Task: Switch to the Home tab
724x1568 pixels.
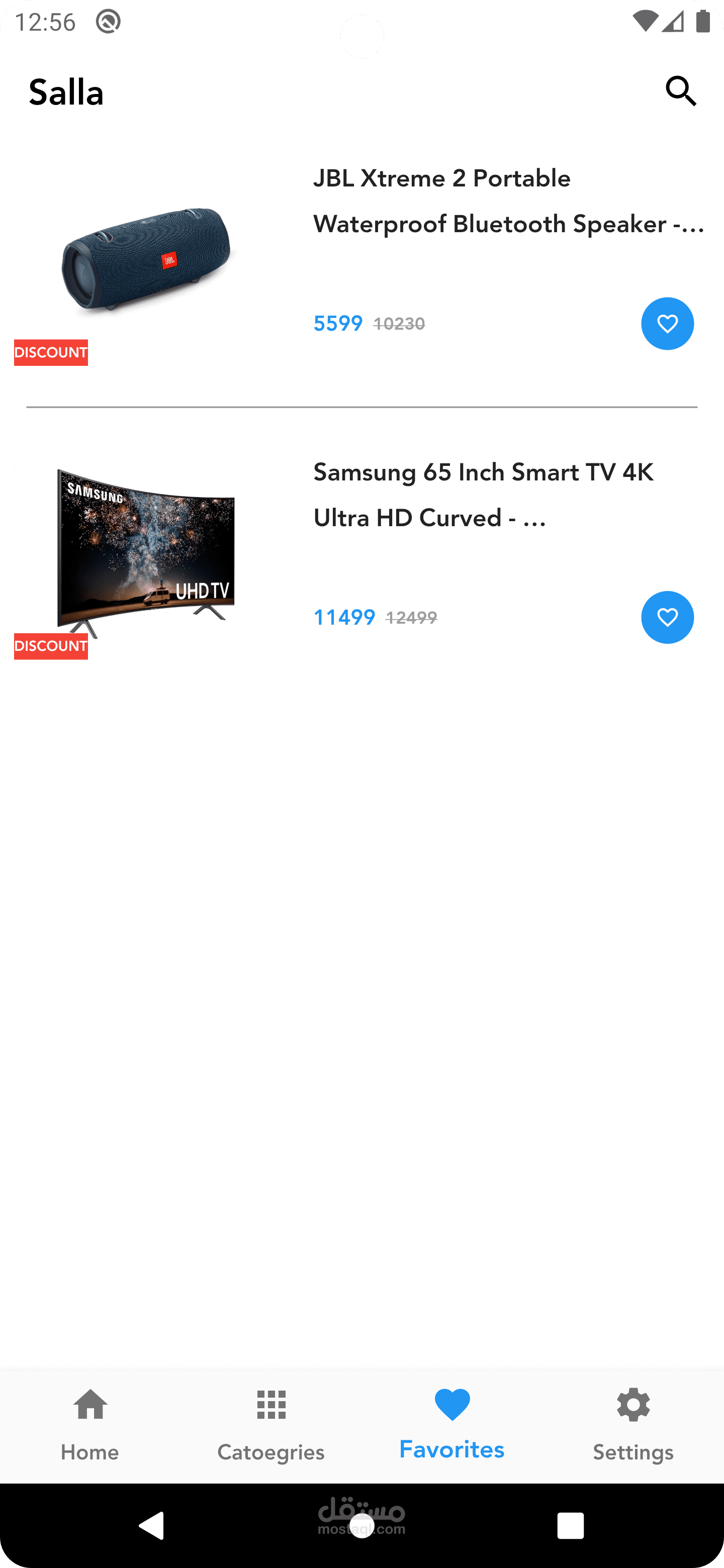Action: click(90, 1424)
